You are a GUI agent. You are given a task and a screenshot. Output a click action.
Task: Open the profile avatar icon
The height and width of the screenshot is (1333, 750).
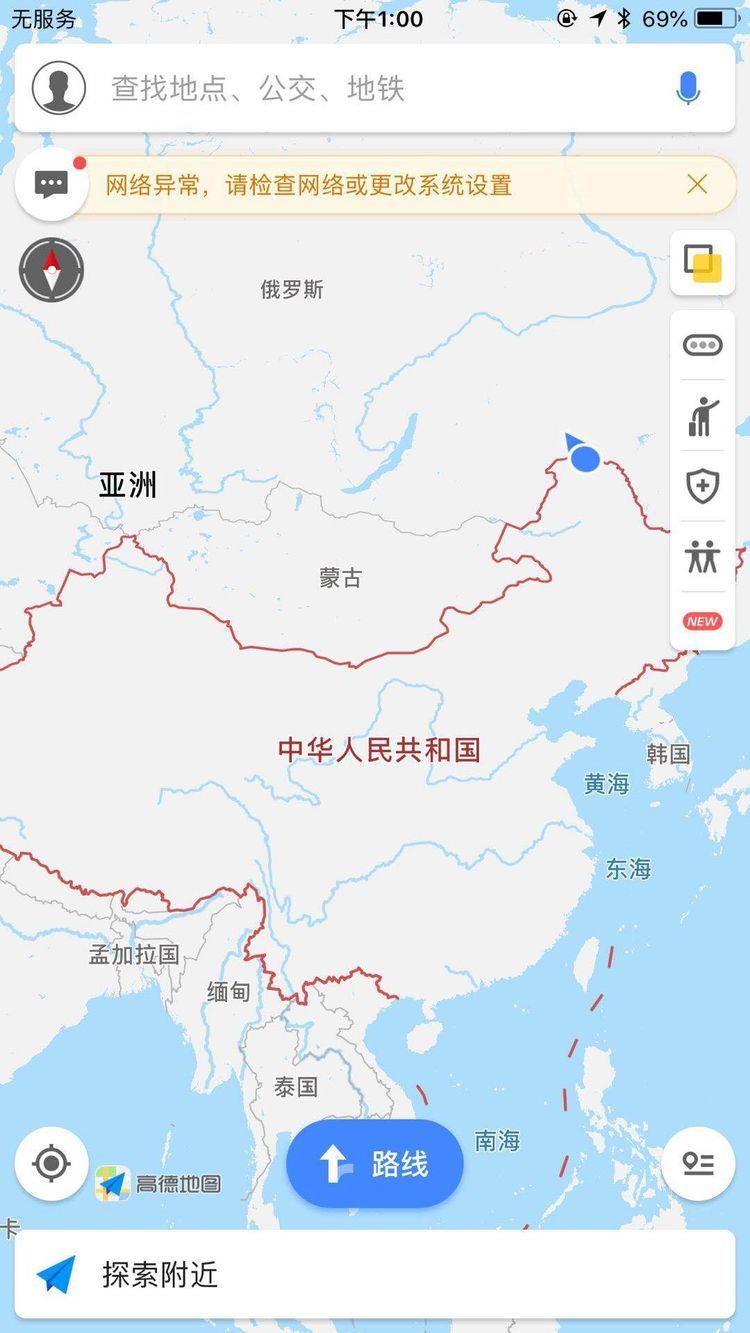tap(58, 88)
